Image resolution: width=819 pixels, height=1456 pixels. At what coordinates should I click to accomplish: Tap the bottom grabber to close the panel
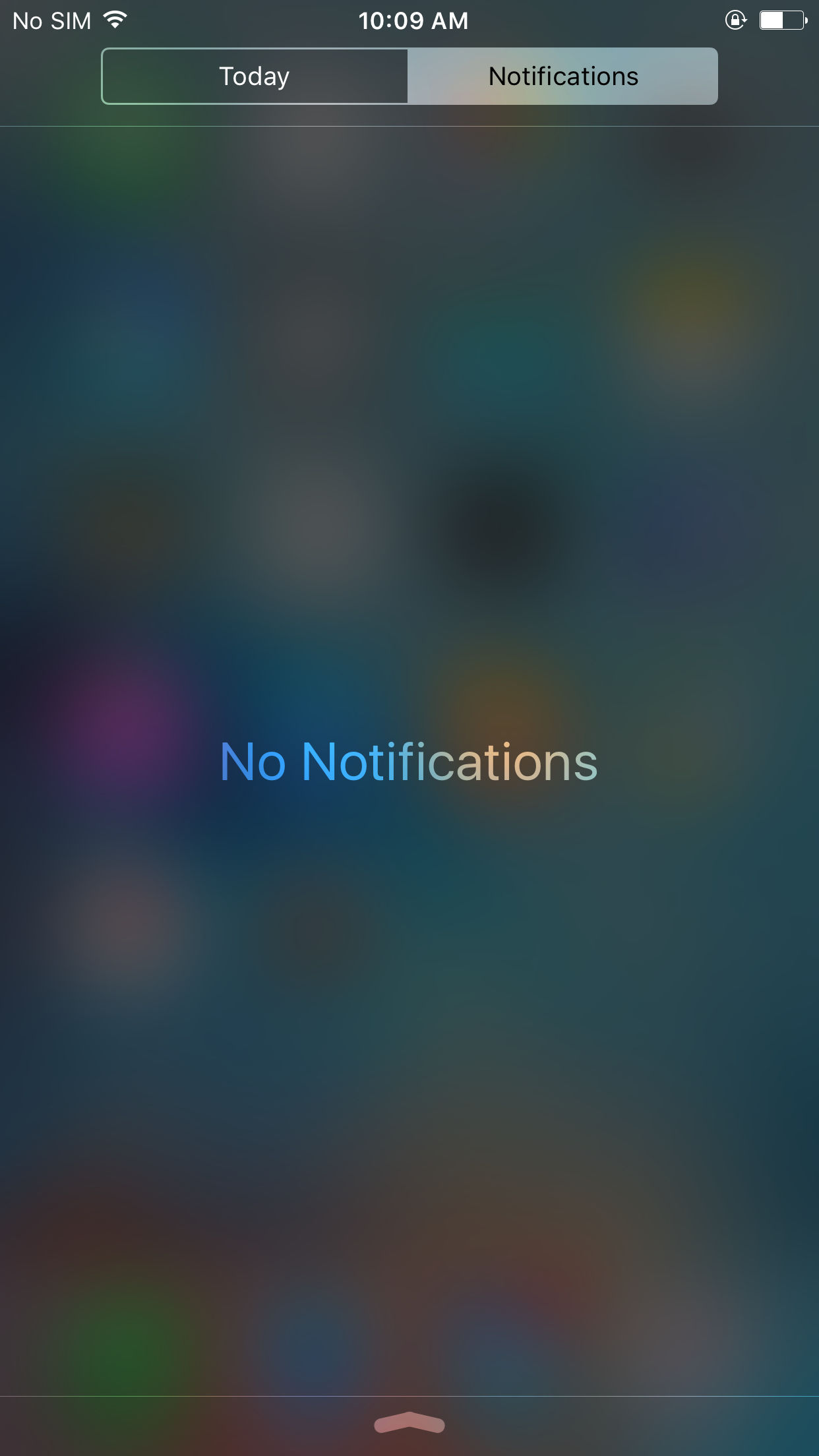[409, 1423]
